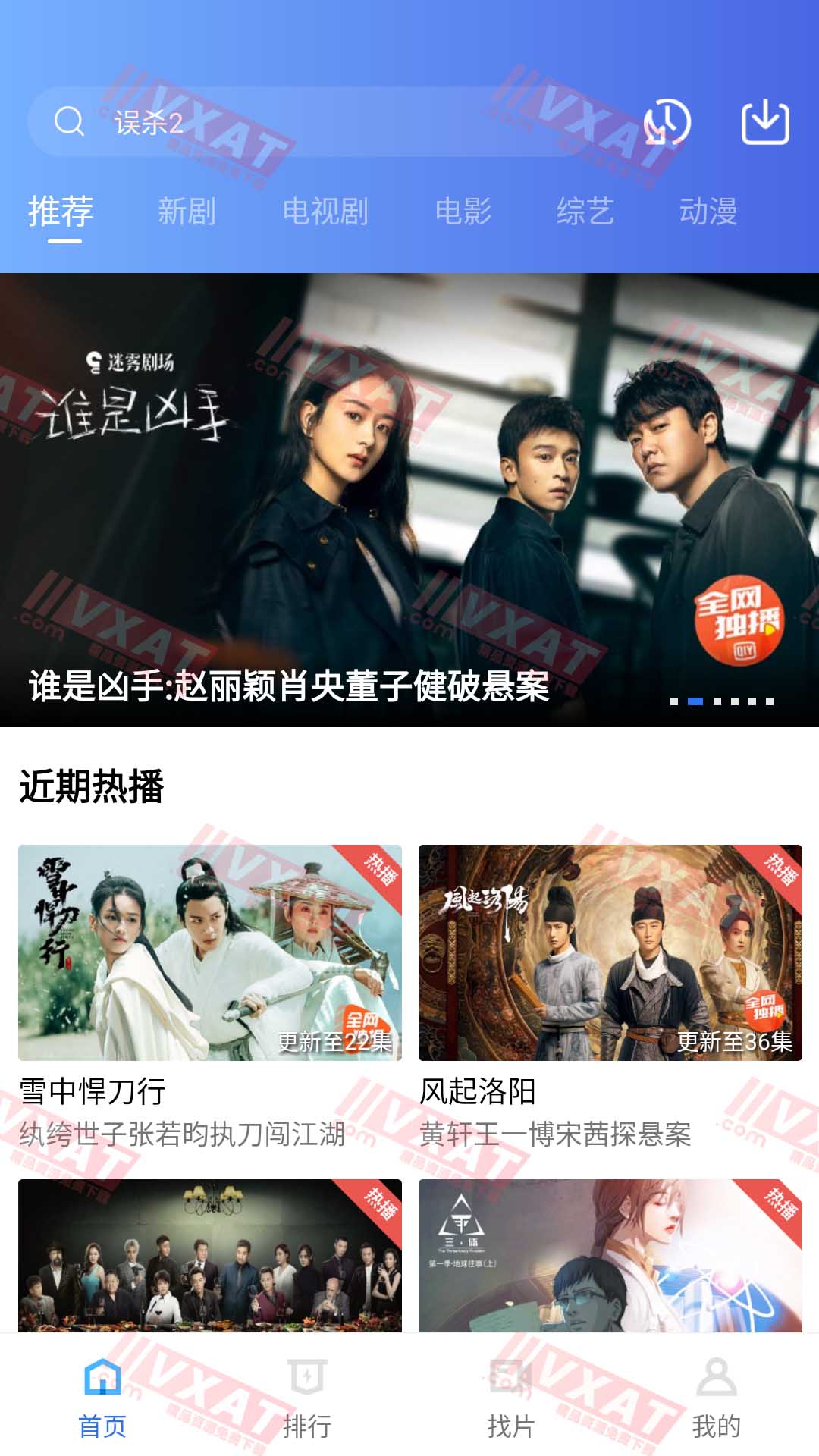Open the 排行 rankings tab
This screenshot has height=1456, width=819.
tap(307, 1397)
